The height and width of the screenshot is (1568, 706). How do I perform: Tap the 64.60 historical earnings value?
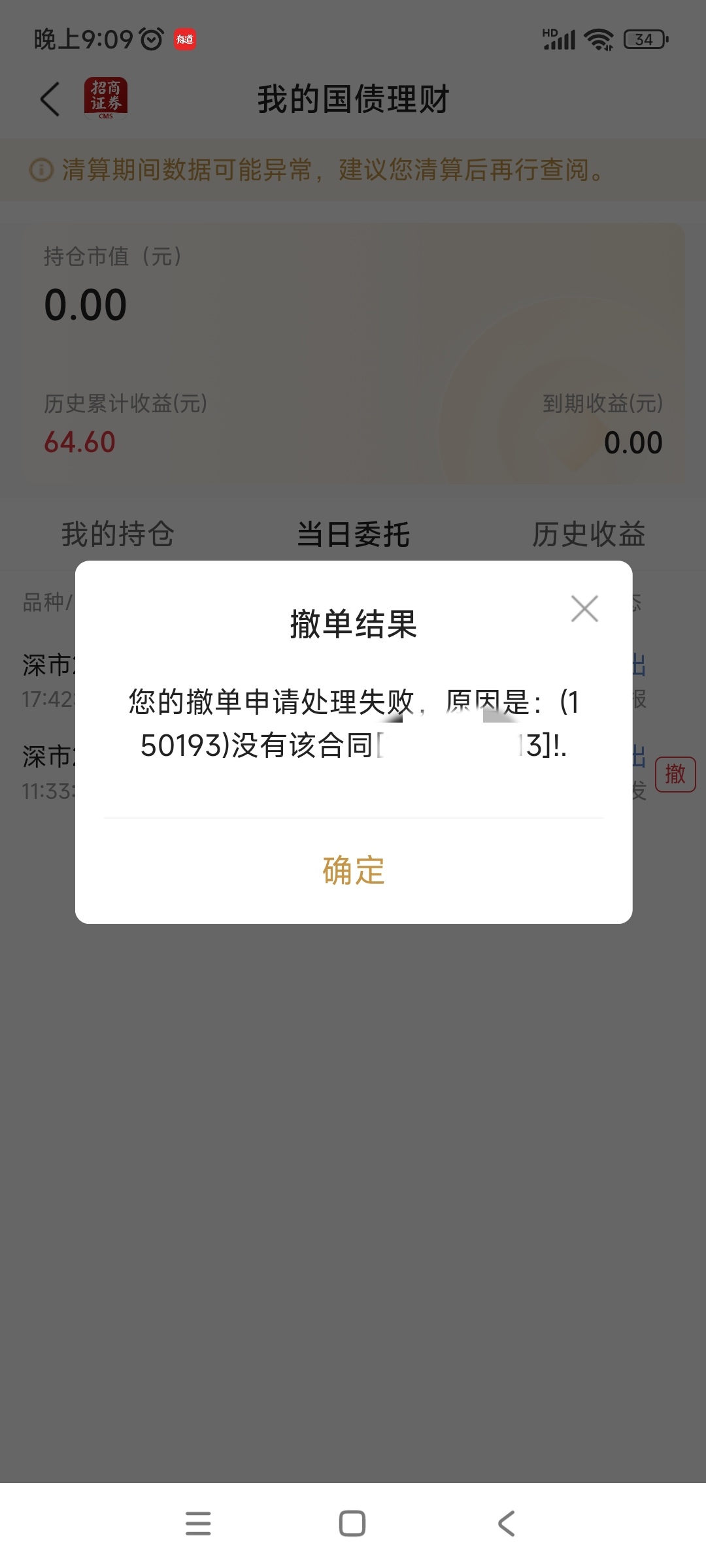tap(80, 442)
